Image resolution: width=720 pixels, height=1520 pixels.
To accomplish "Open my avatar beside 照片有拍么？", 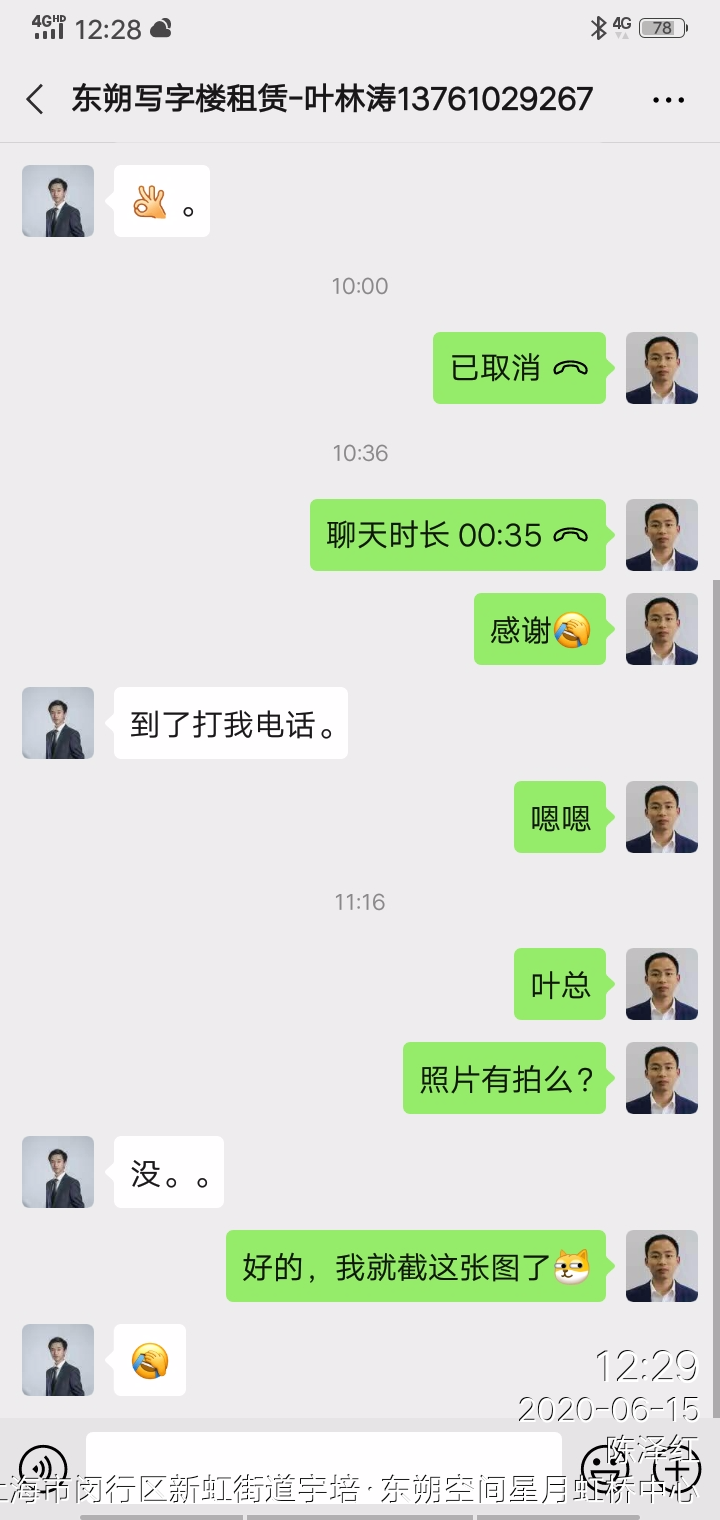I will pyautogui.click(x=661, y=1078).
